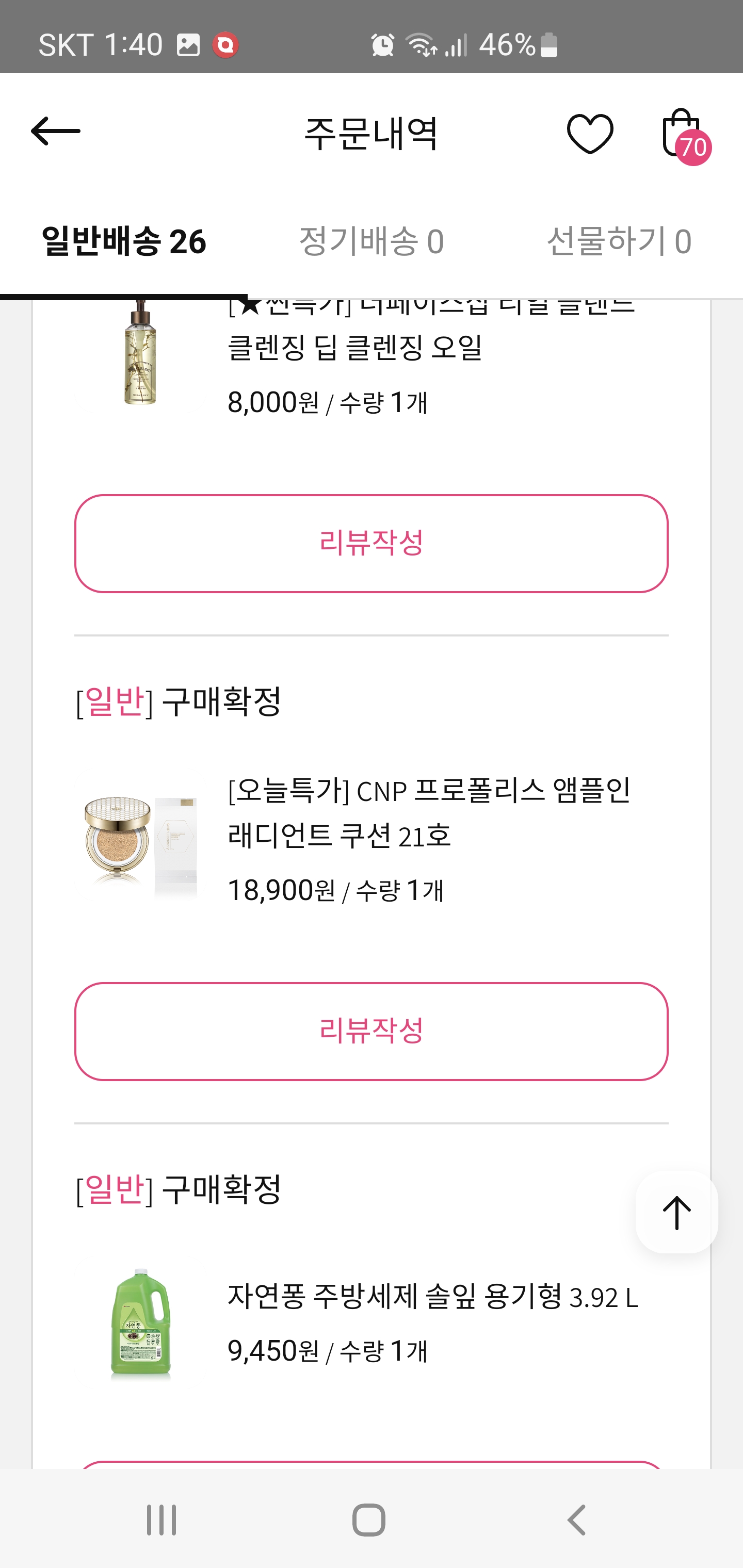Switch to the 정기배송 tab
The image size is (743, 1568).
(x=371, y=242)
